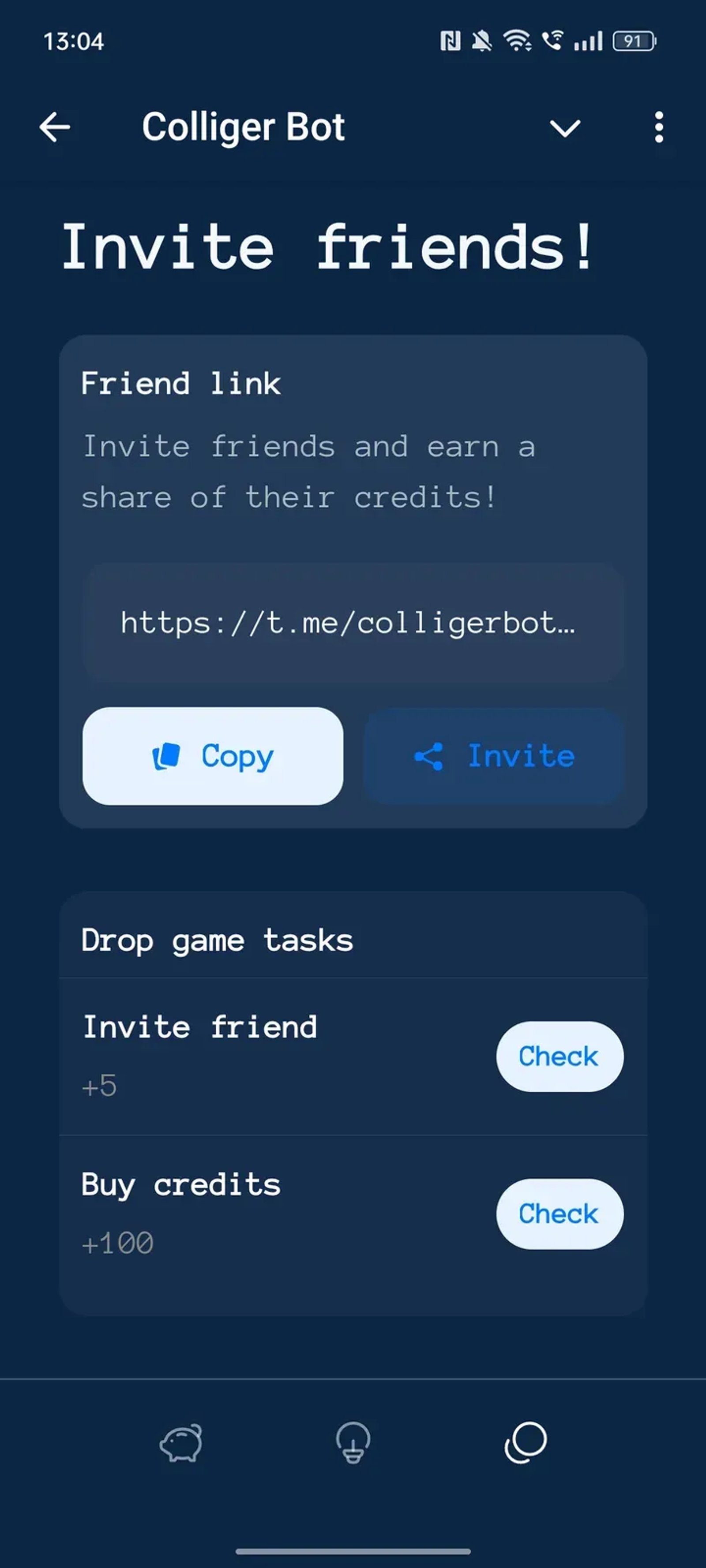Tap the share icon on the Invite button
The image size is (706, 1568).
pyautogui.click(x=431, y=755)
